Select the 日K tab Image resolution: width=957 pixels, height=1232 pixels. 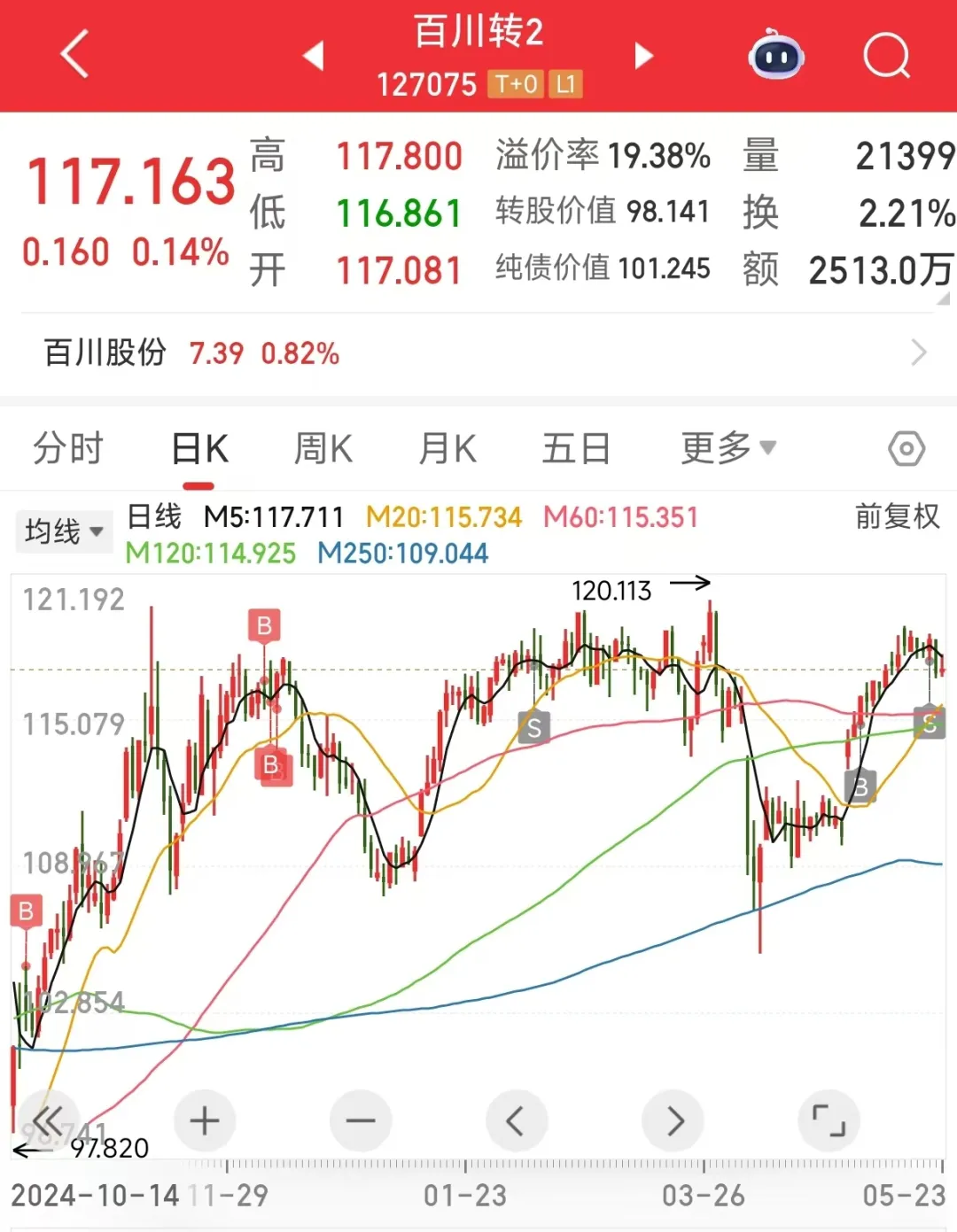(199, 449)
